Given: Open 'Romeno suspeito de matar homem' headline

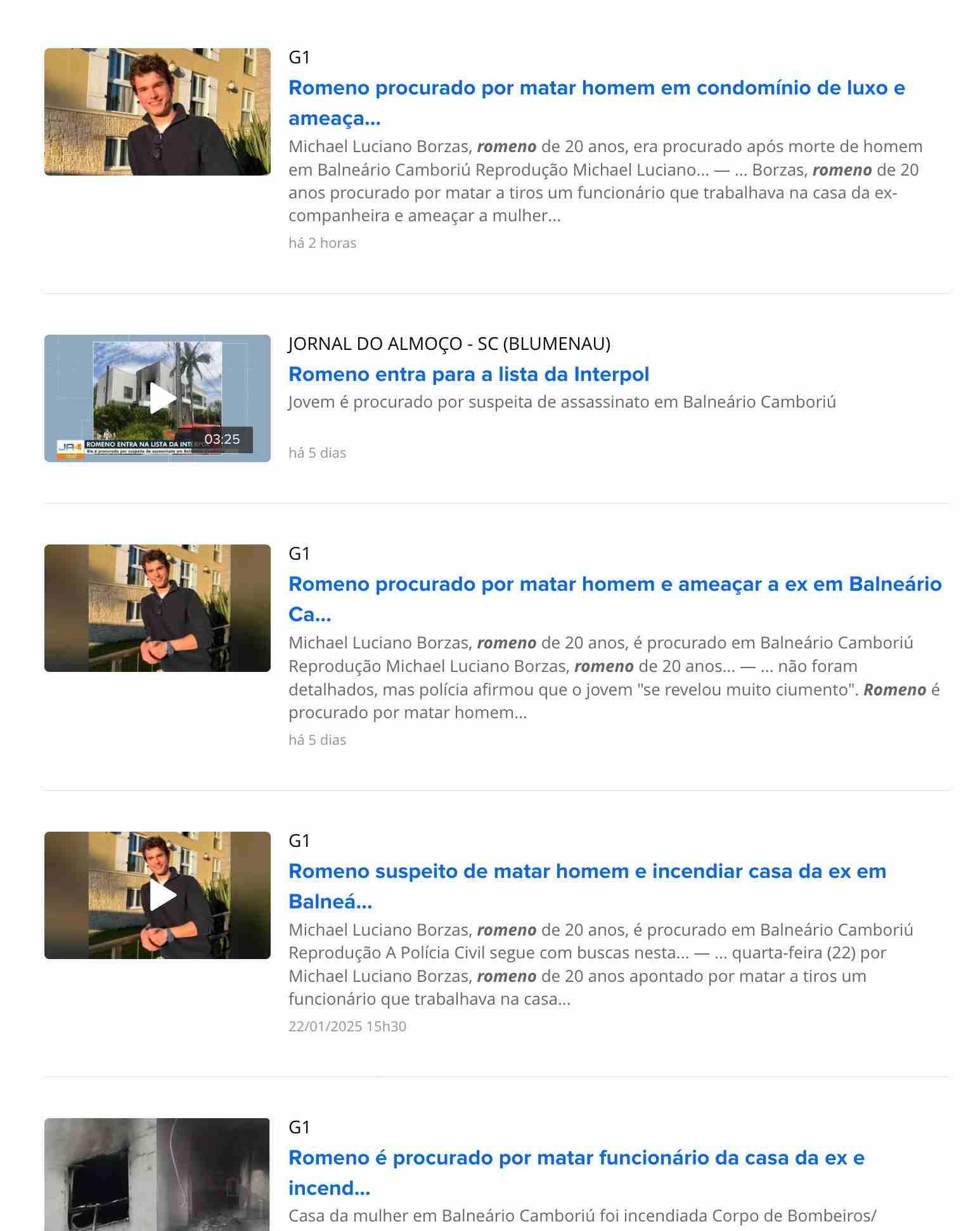Looking at the screenshot, I should [586, 871].
